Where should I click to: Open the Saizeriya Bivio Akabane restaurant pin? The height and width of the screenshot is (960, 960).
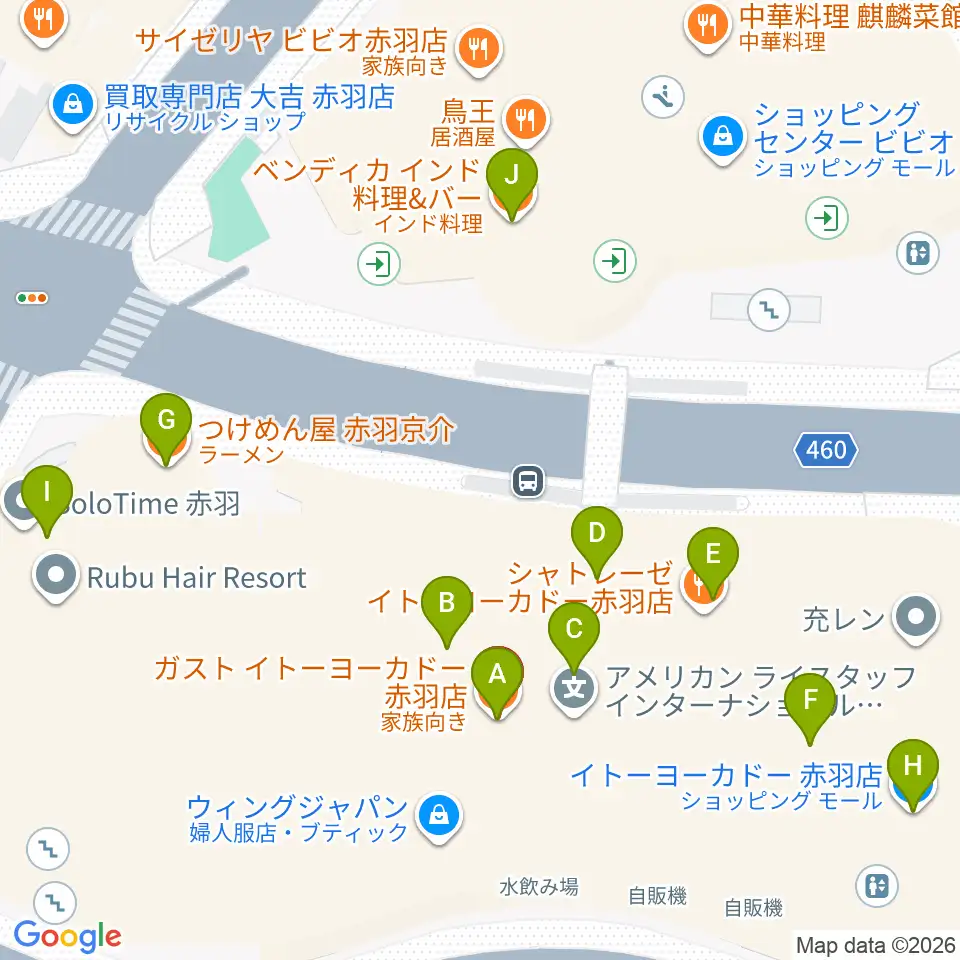[x=479, y=50]
